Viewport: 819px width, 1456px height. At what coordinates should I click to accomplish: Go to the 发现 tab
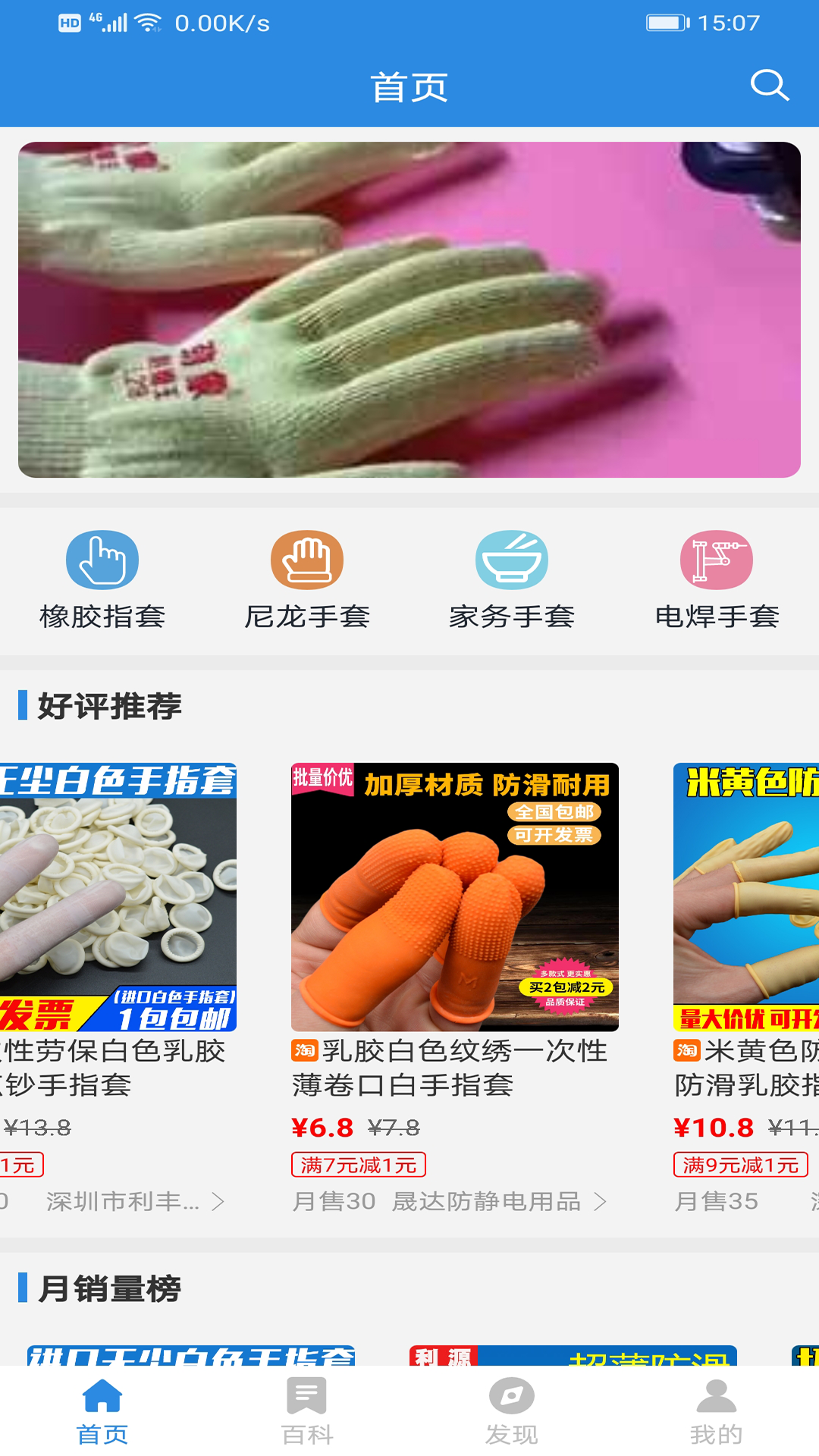pyautogui.click(x=512, y=1410)
